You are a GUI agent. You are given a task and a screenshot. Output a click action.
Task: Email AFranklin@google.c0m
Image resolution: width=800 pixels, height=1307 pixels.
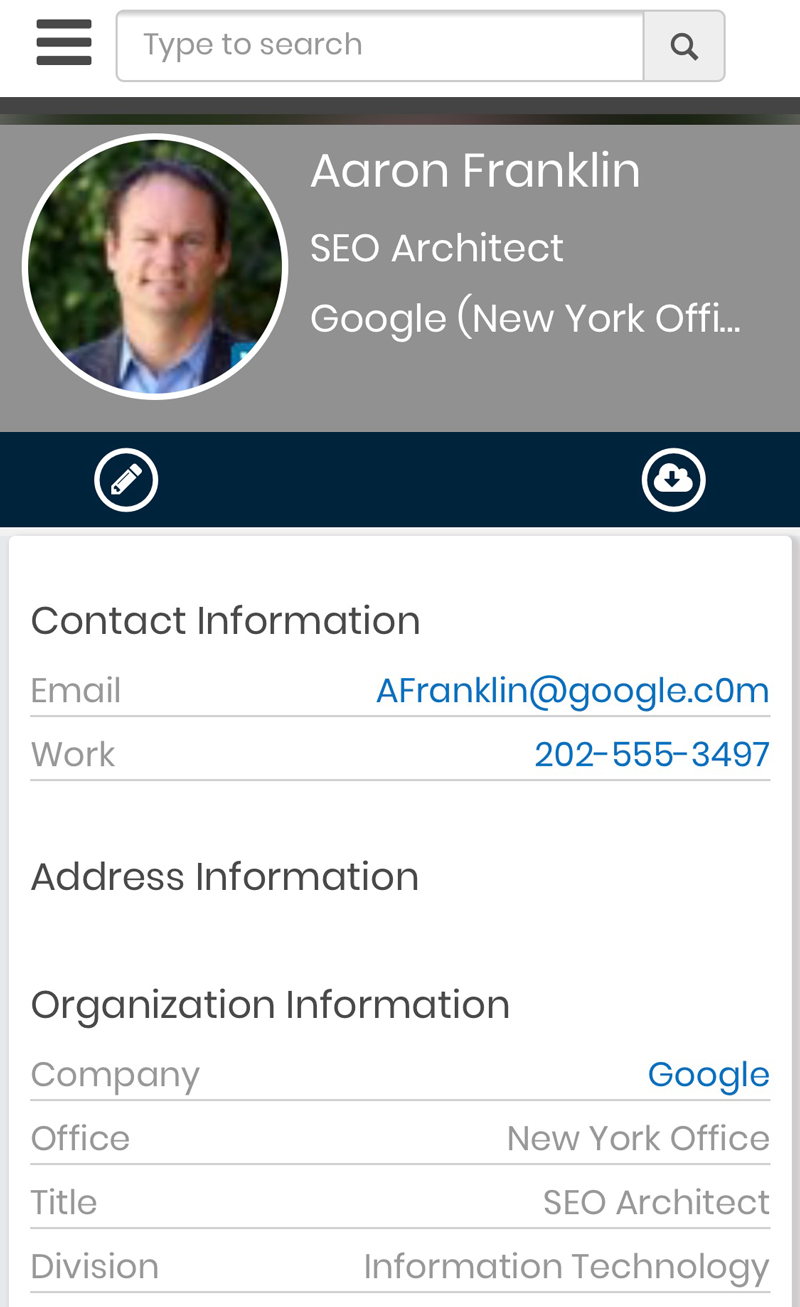click(572, 691)
